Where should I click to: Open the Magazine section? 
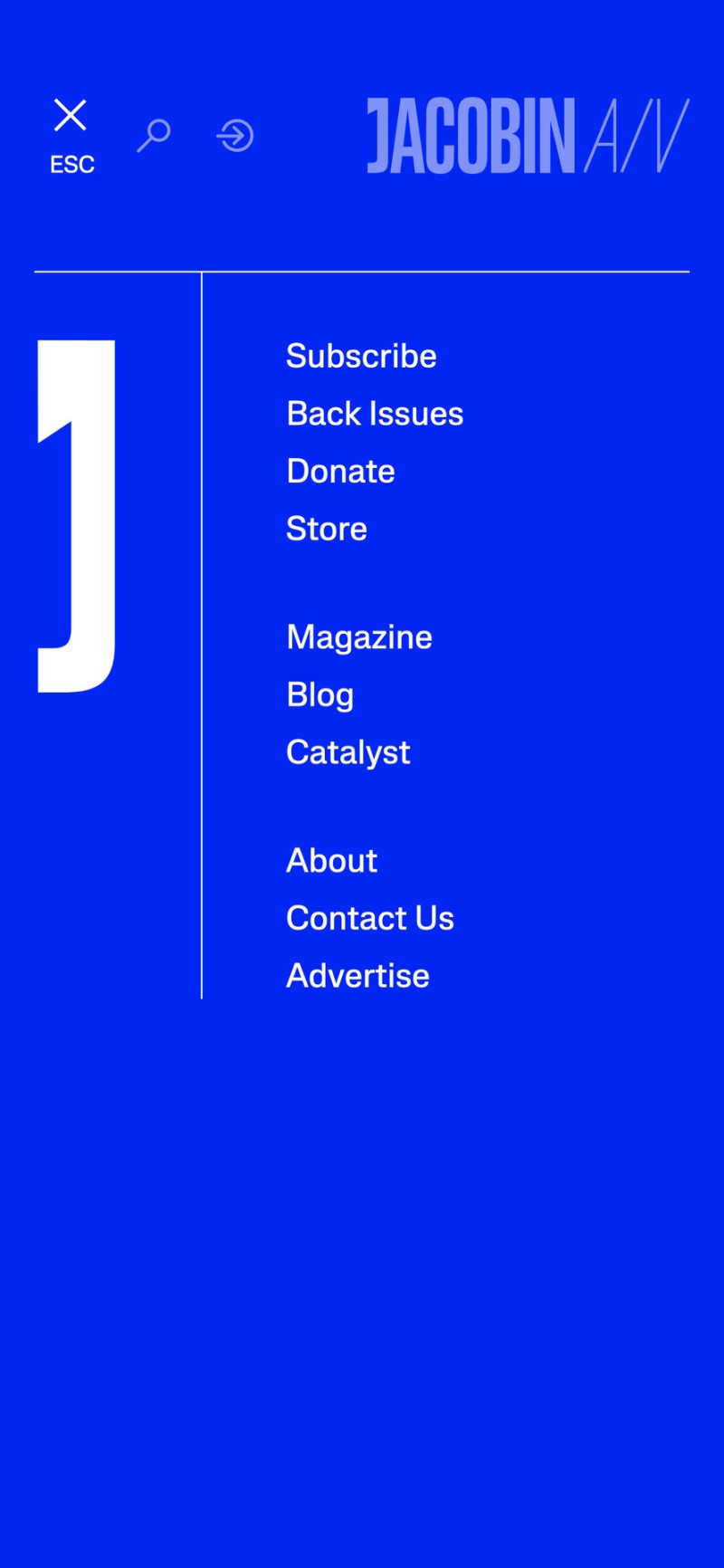pyautogui.click(x=359, y=637)
